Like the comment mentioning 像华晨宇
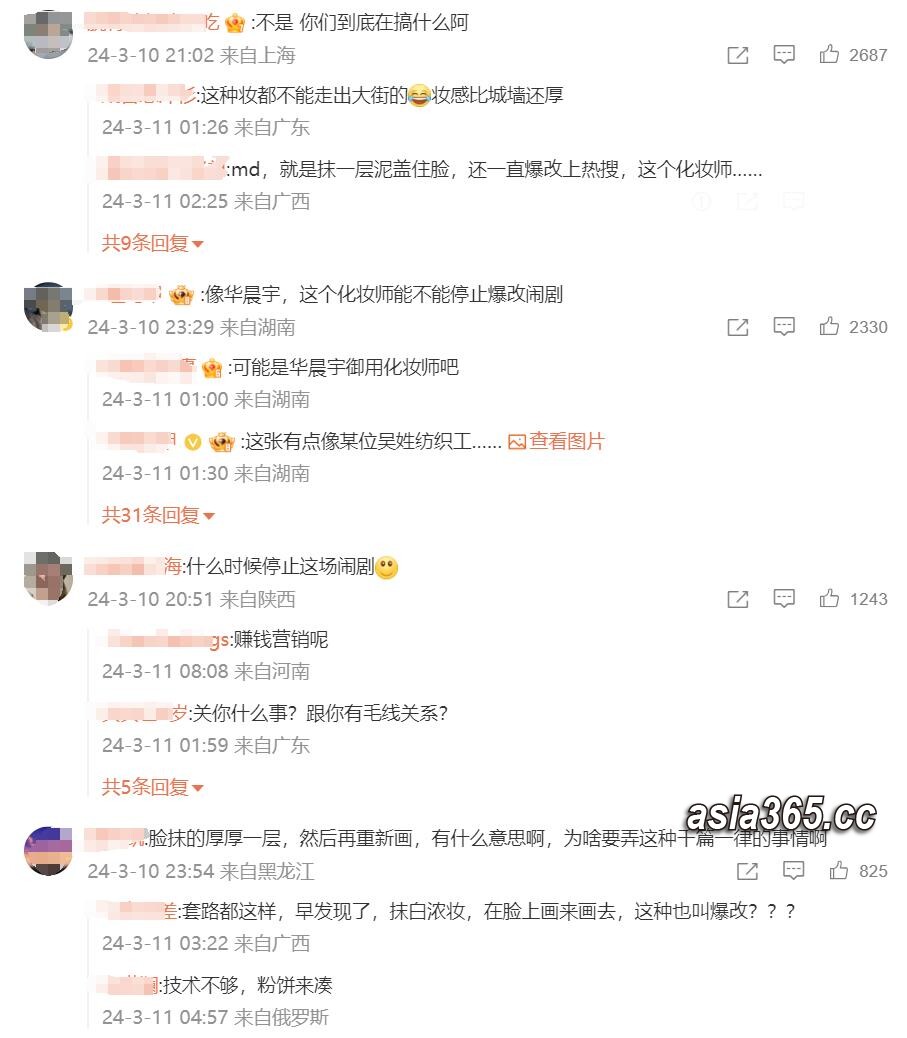The height and width of the screenshot is (1038, 907). [x=829, y=327]
